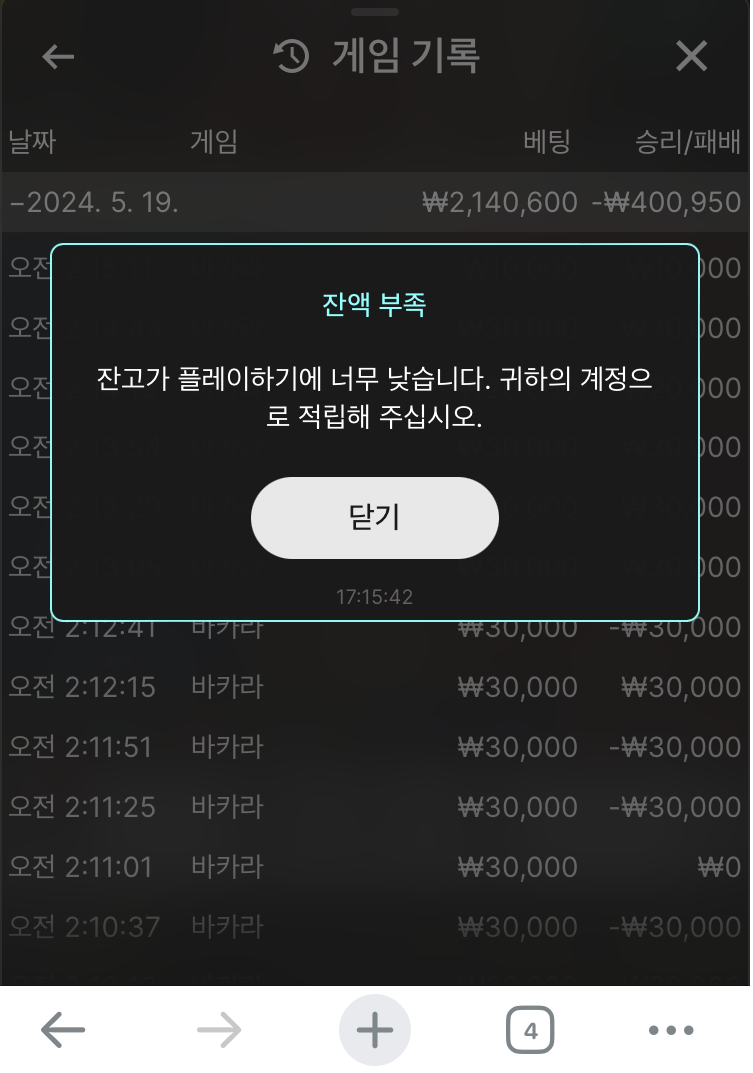View the 4 open tabs

[x=530, y=1030]
